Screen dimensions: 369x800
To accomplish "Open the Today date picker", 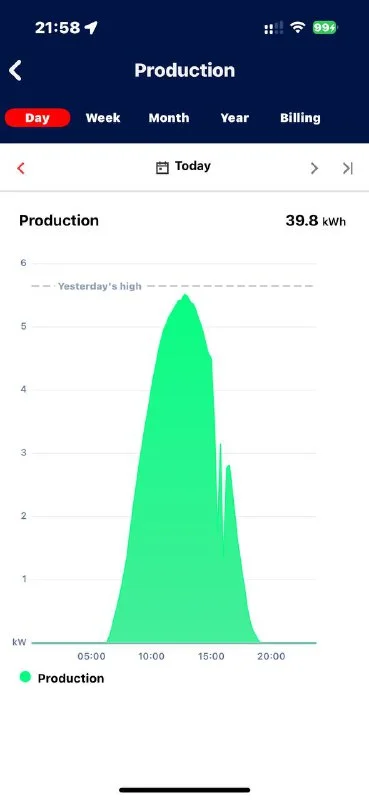I will point(184,167).
